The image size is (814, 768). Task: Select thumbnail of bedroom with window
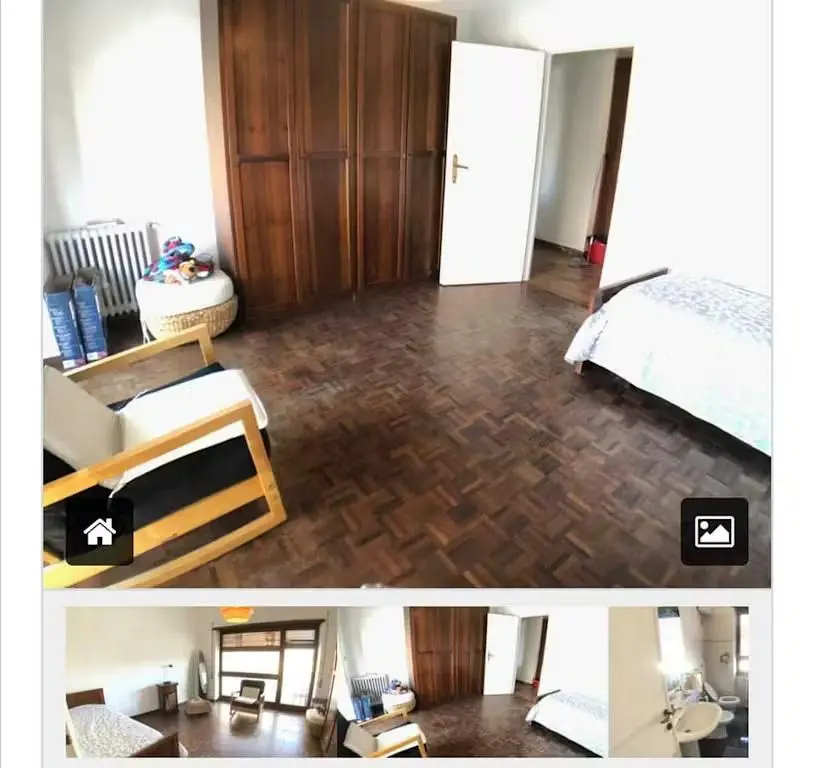pos(200,681)
